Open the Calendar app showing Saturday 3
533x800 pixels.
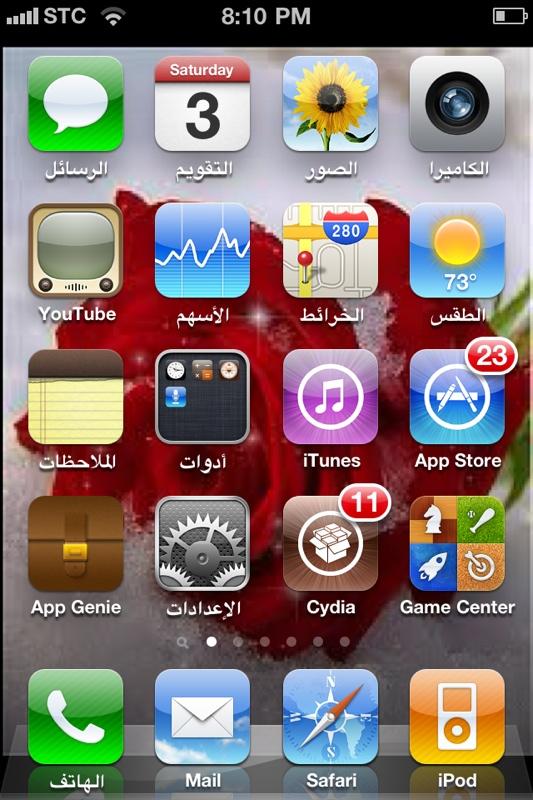tap(202, 104)
